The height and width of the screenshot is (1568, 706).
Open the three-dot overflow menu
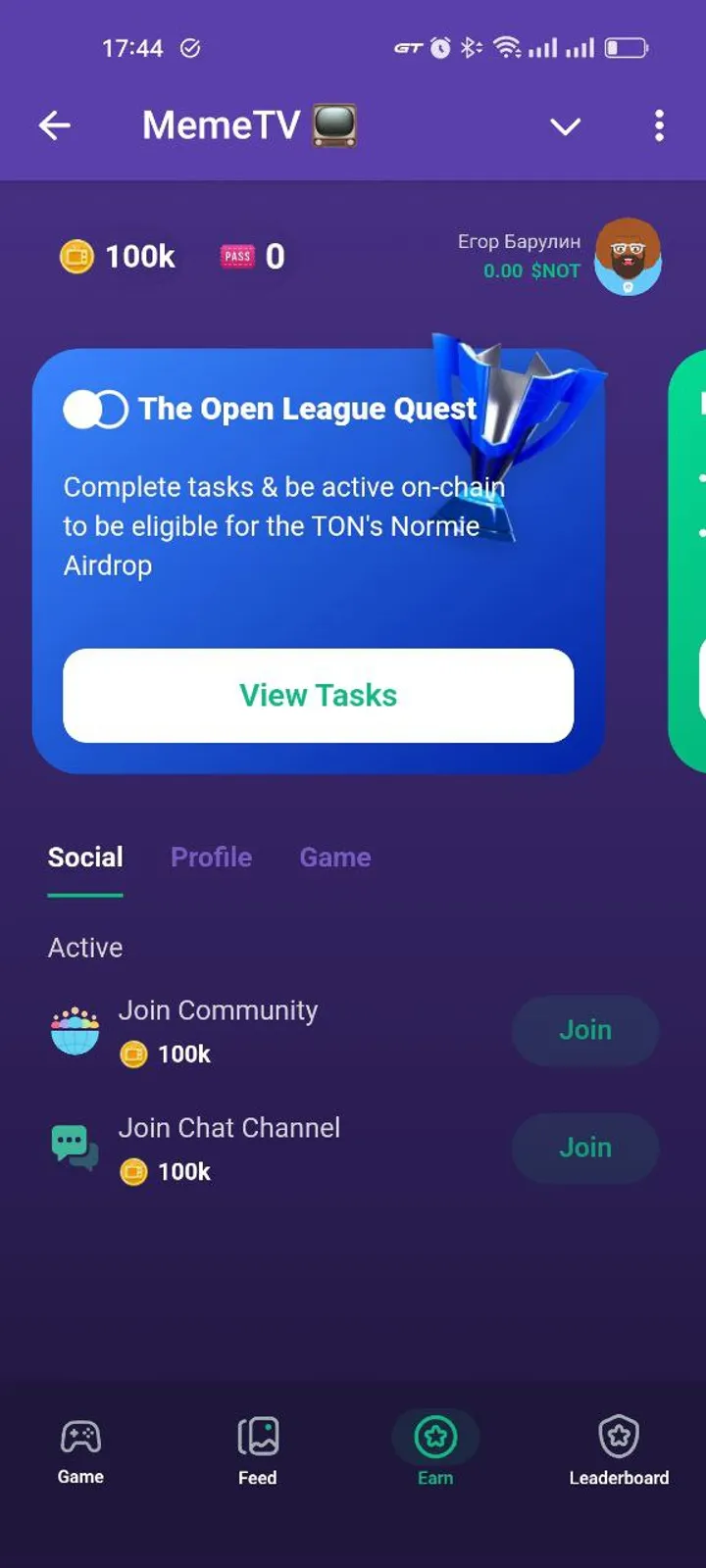pyautogui.click(x=659, y=125)
